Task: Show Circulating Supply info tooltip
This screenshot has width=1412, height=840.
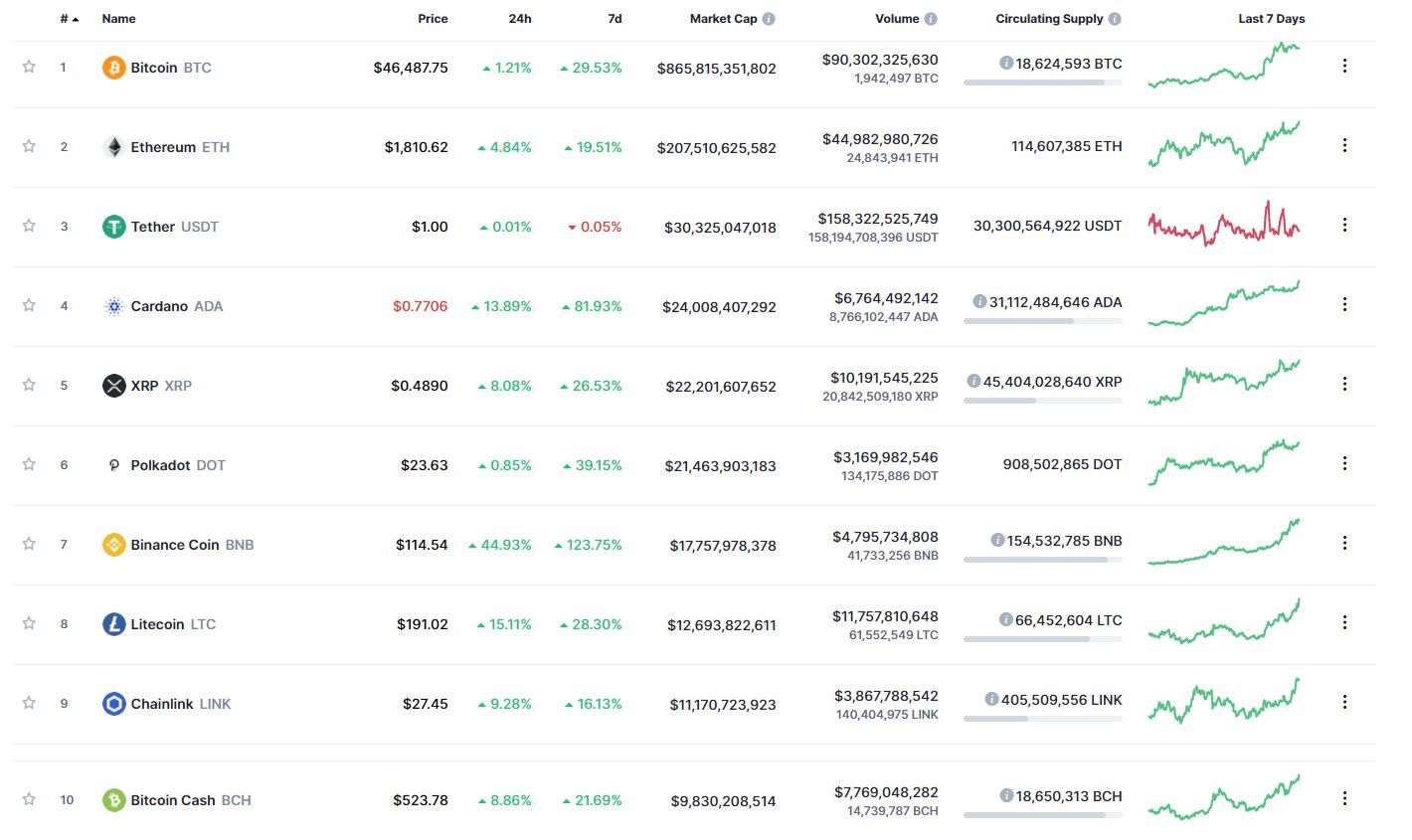Action: pos(1115,19)
